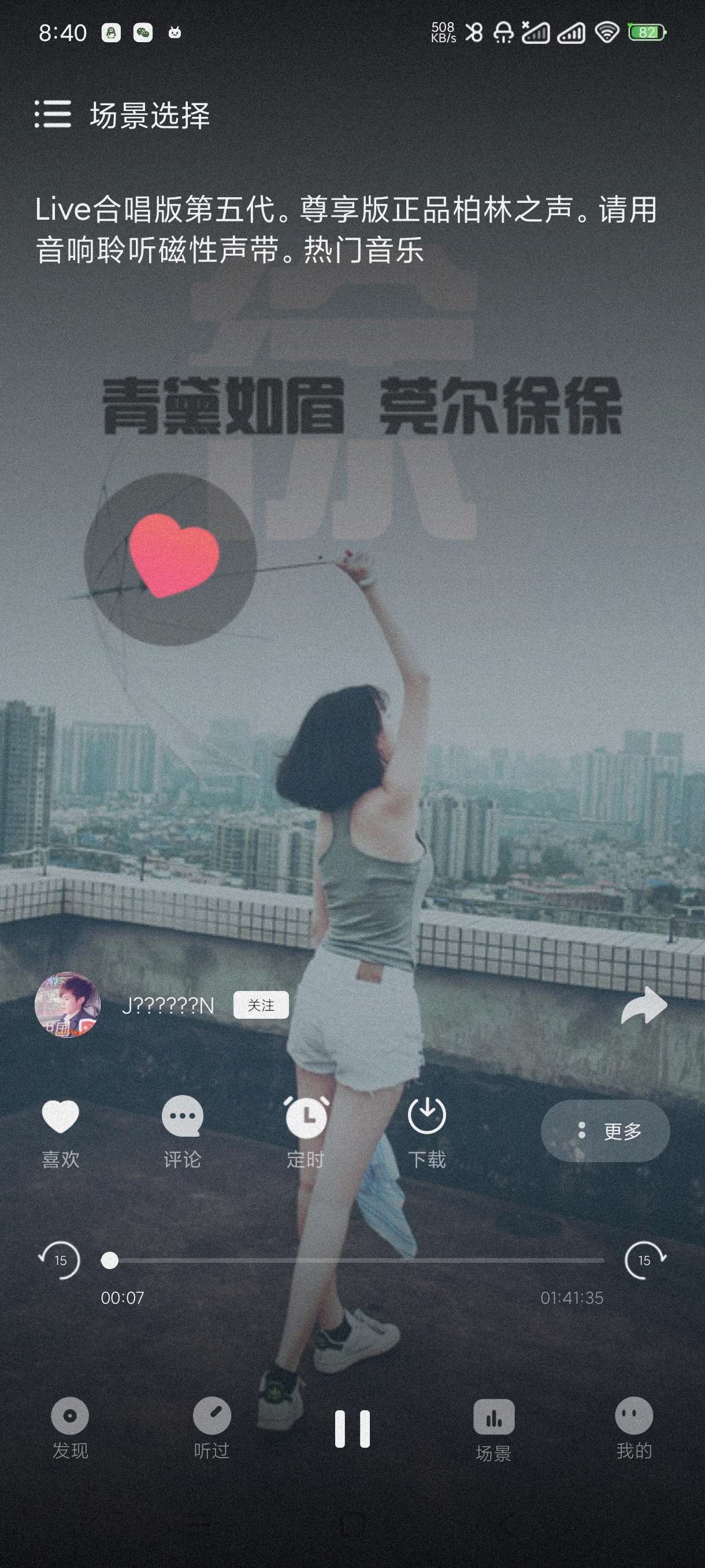Select the 场景 tab
The width and height of the screenshot is (705, 1568).
point(493,1429)
